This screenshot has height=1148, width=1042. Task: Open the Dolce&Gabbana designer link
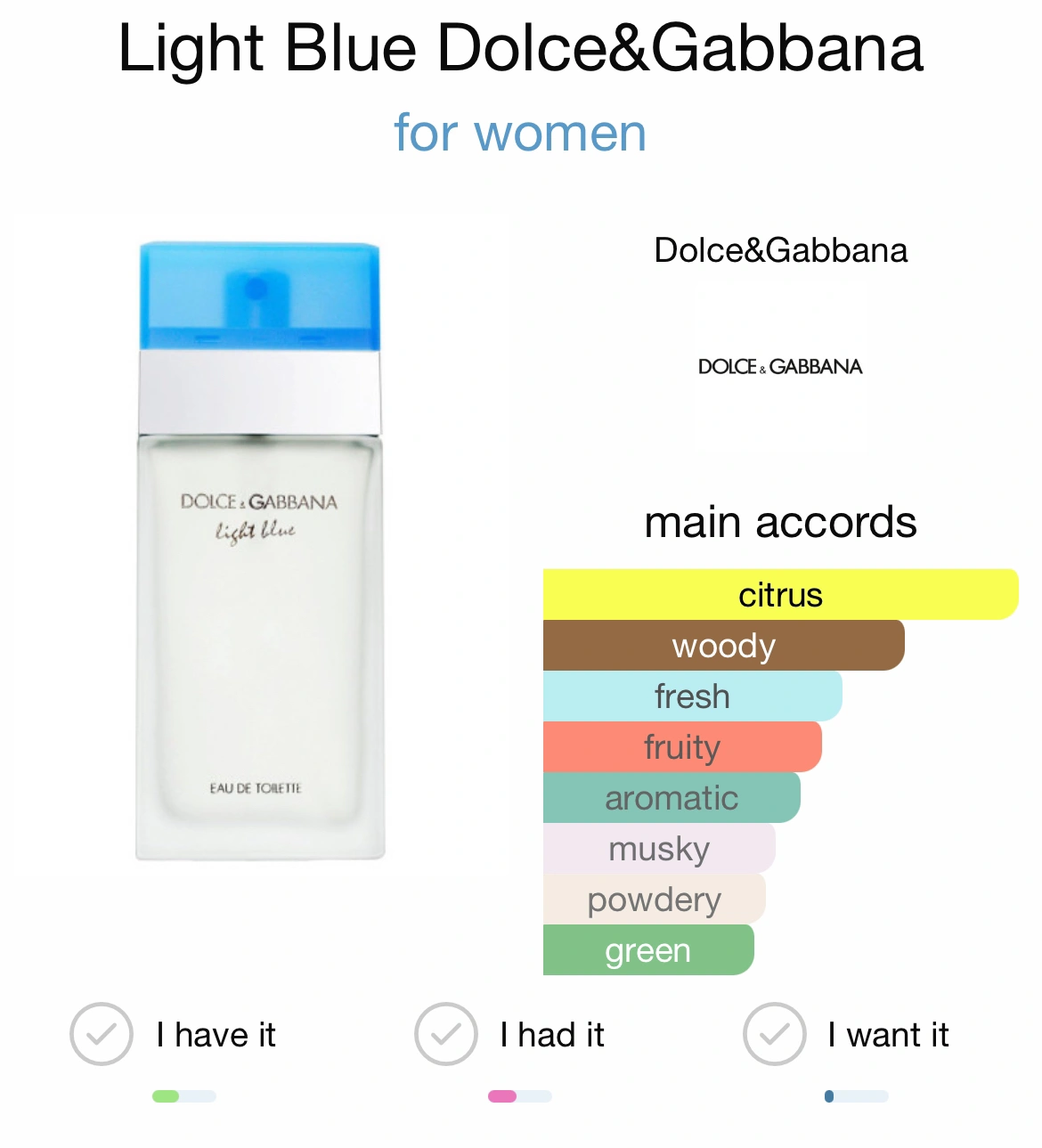pos(780,251)
